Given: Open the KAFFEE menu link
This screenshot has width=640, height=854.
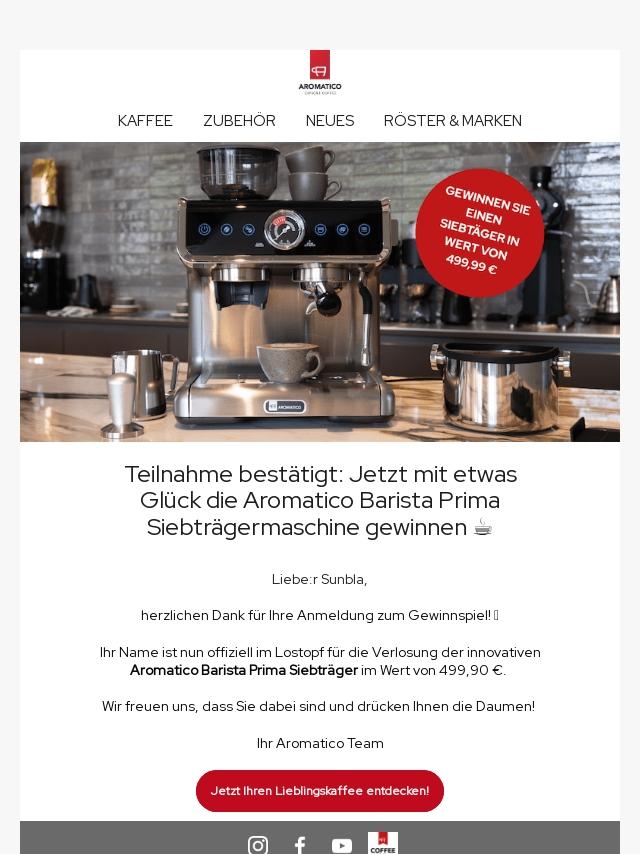Looking at the screenshot, I should (145, 121).
